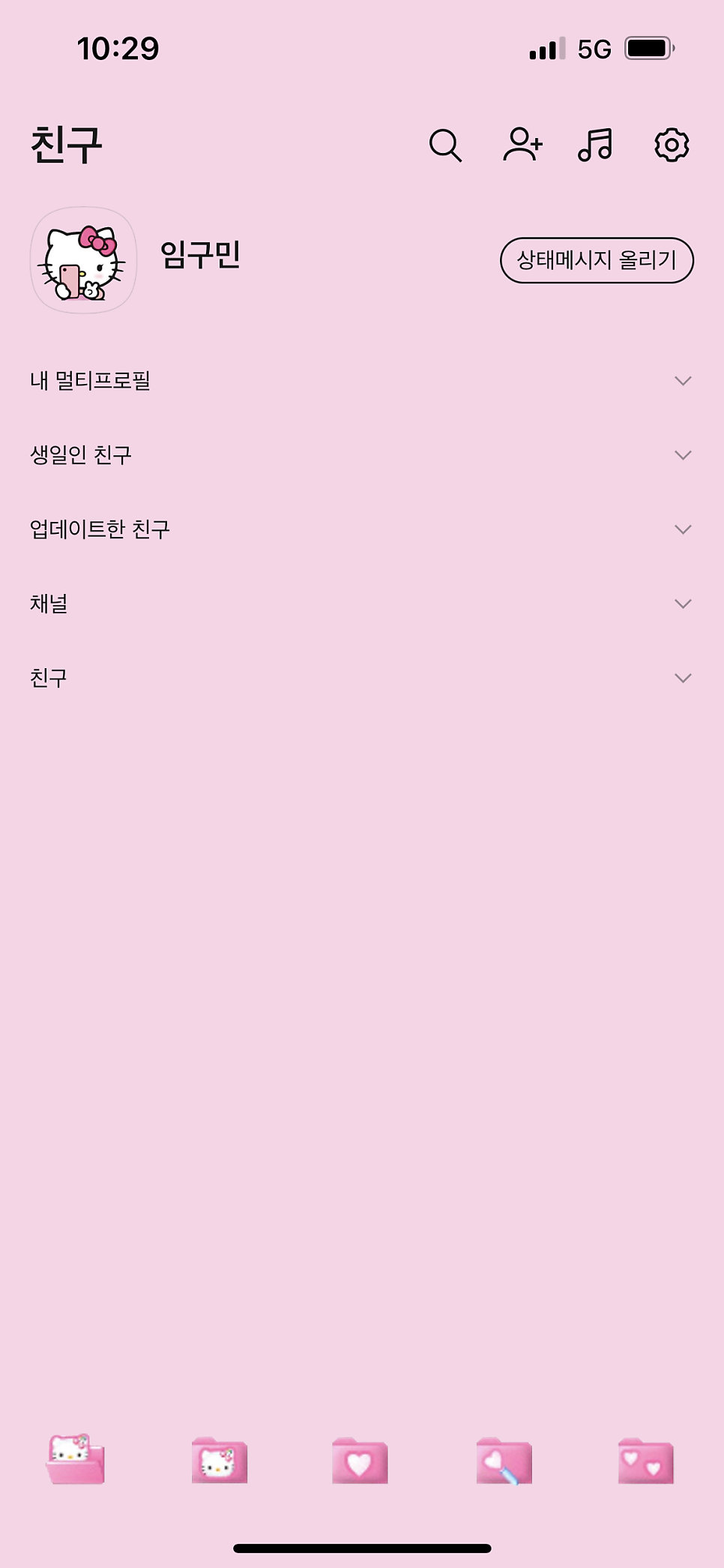The image size is (724, 1568).
Task: Open the search magnifier icon
Action: pos(445,145)
